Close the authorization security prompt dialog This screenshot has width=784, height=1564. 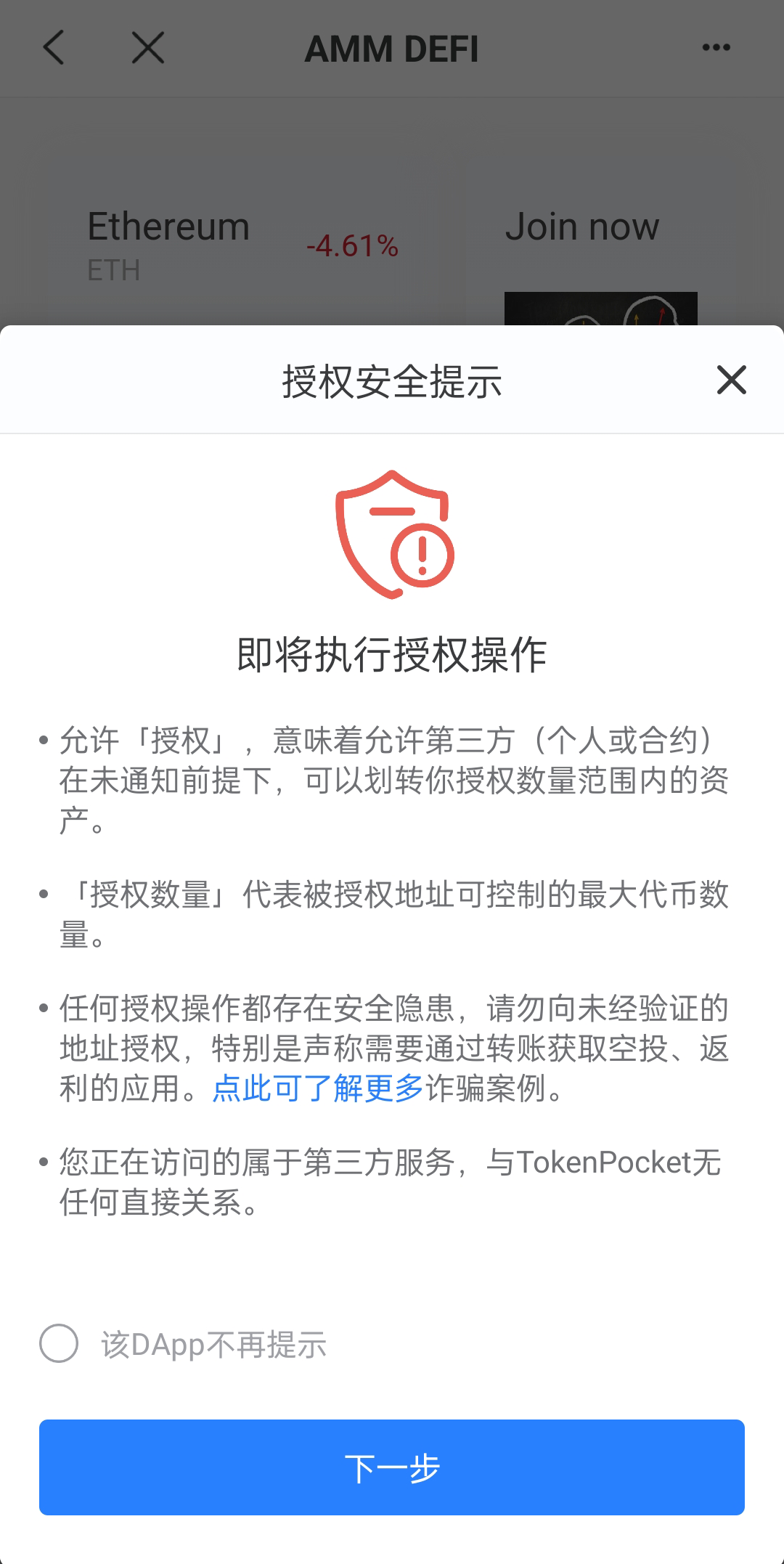[731, 380]
